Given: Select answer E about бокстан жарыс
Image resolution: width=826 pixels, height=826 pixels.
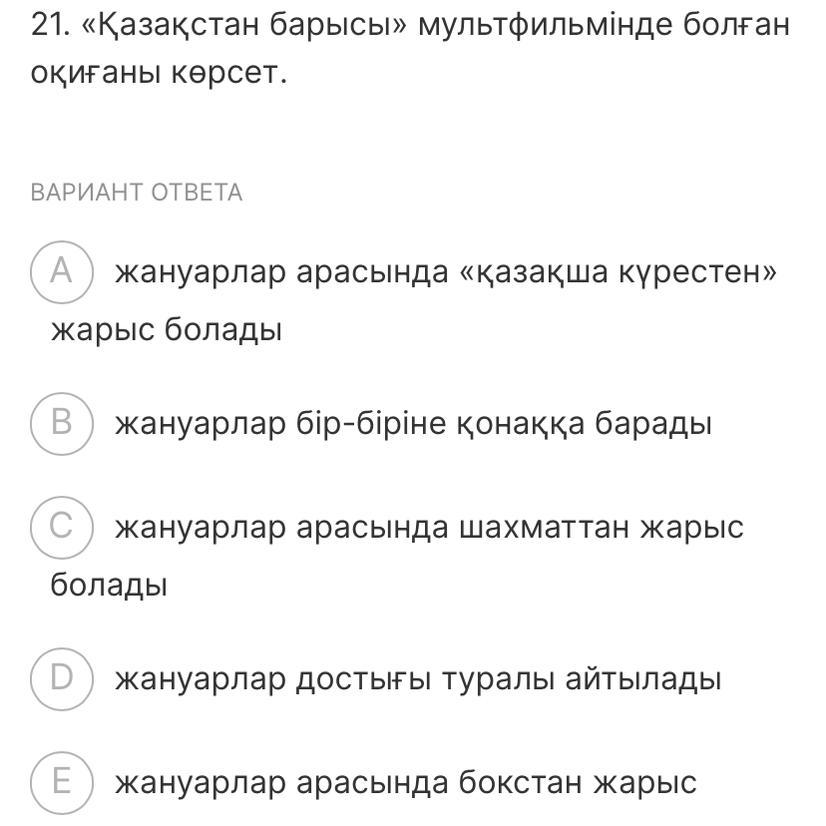Looking at the screenshot, I should point(62,781).
